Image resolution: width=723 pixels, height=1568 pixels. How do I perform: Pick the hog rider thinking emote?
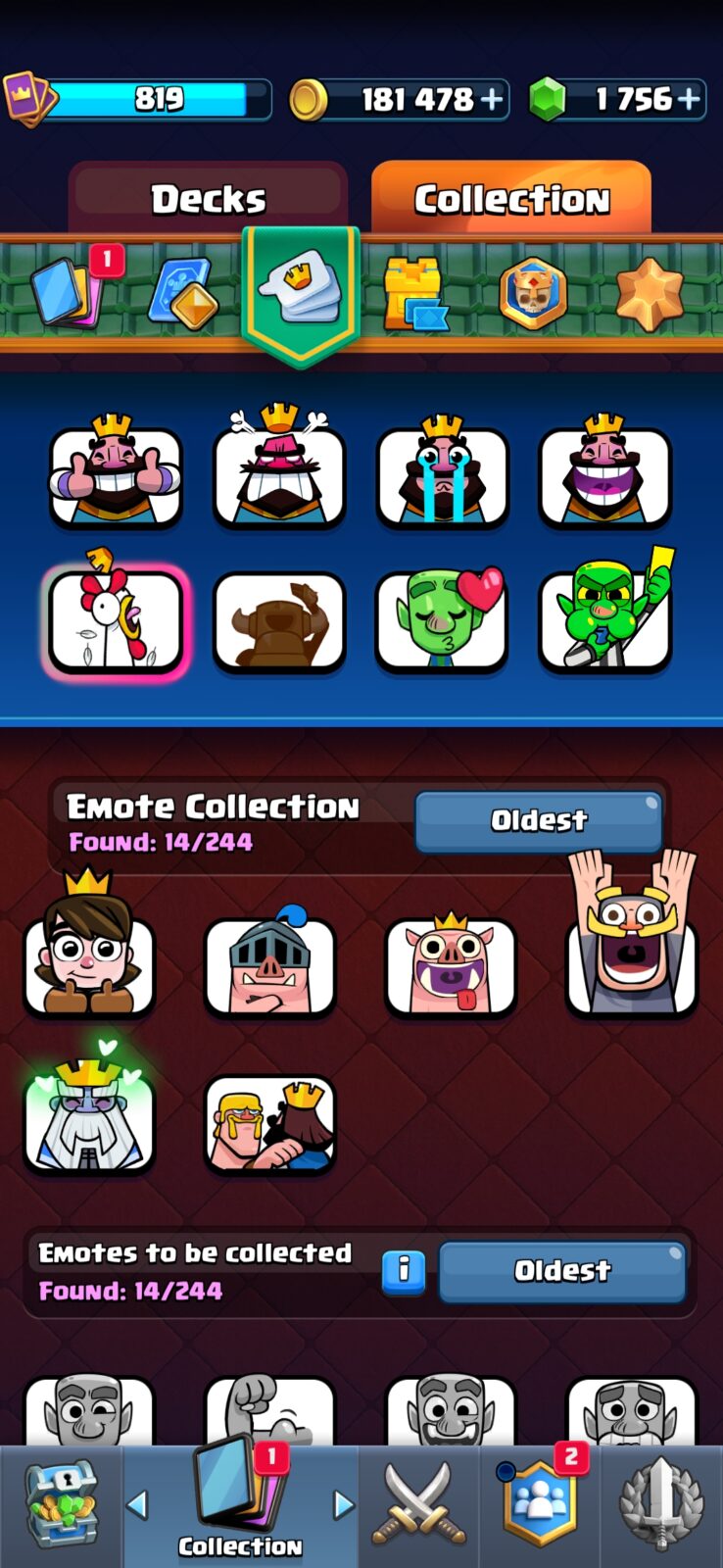[x=269, y=965]
